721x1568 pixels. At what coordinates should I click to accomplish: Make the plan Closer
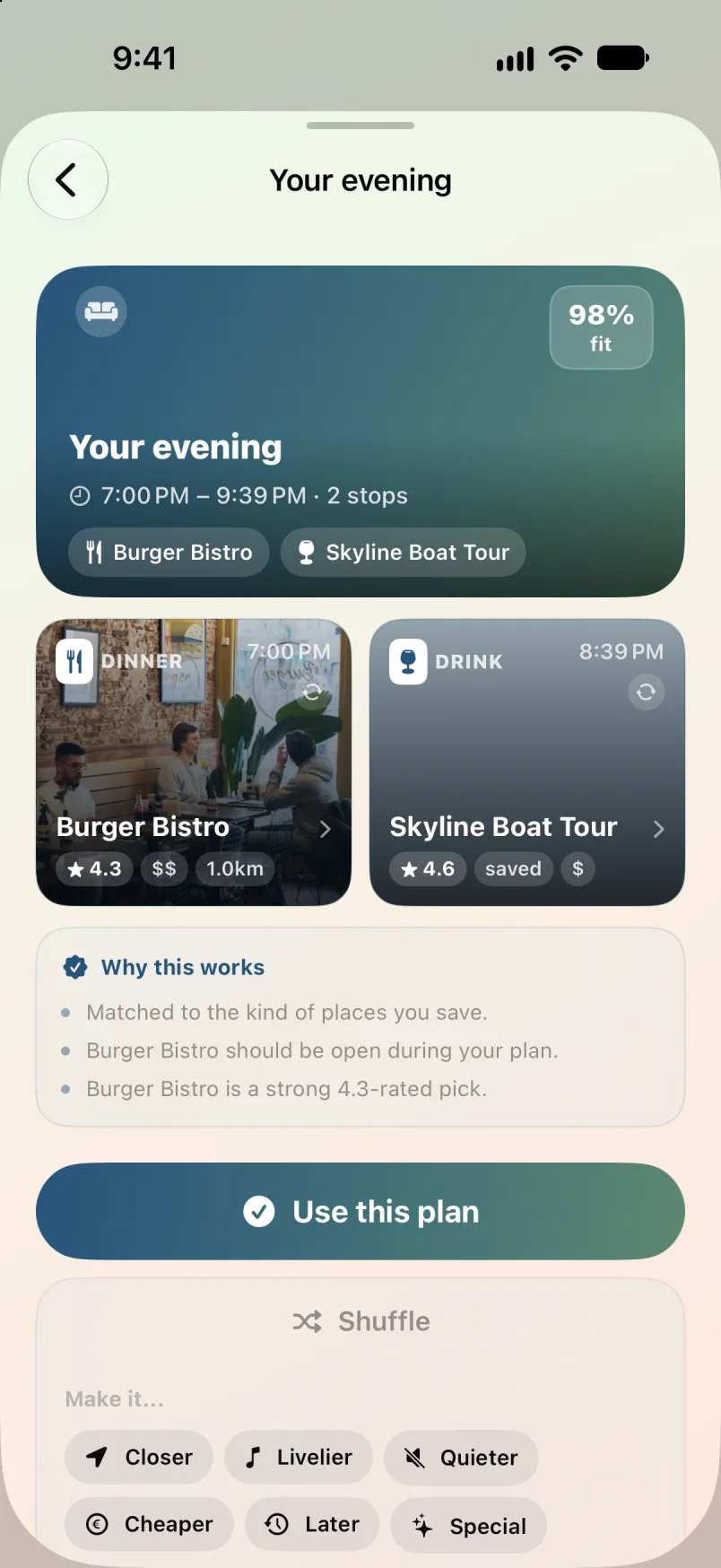pos(139,1457)
